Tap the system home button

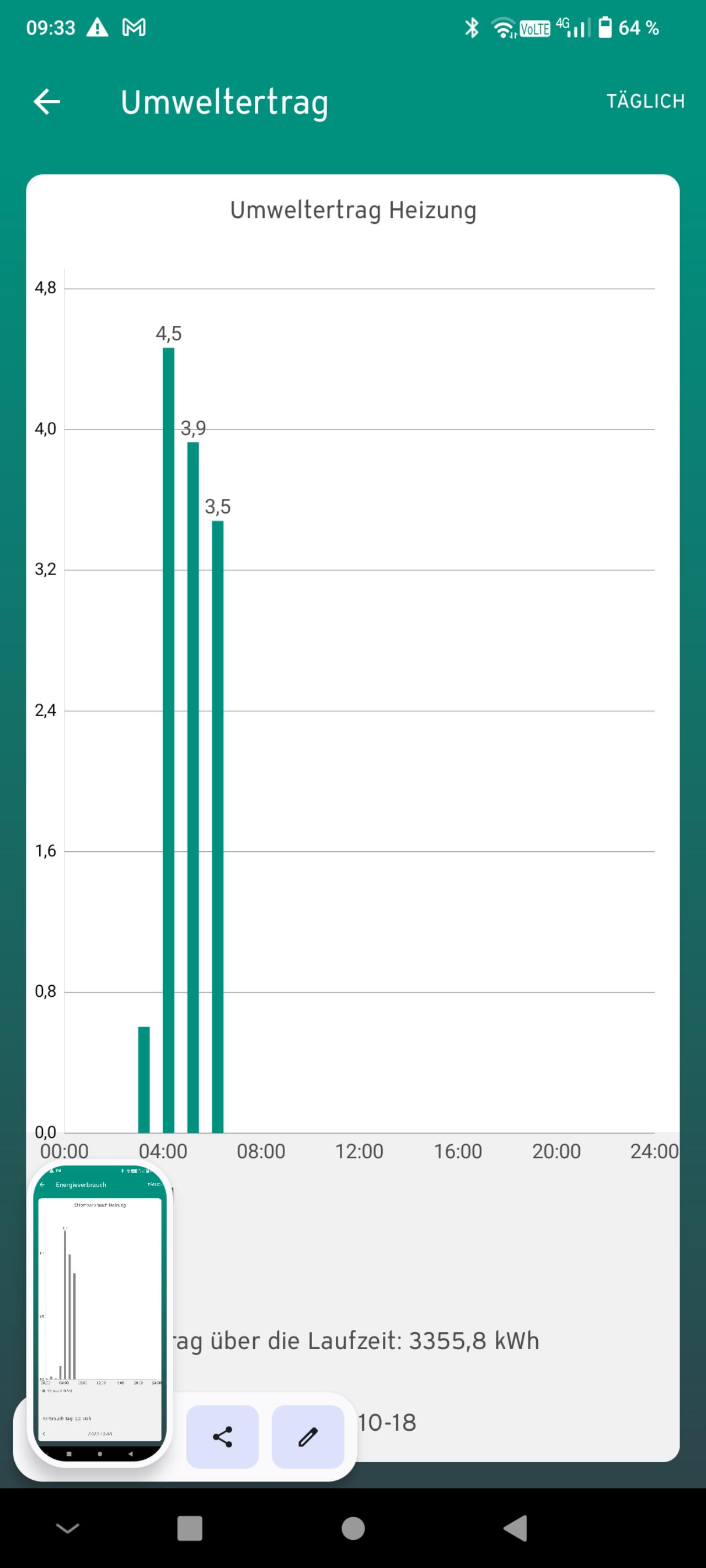point(354,1528)
